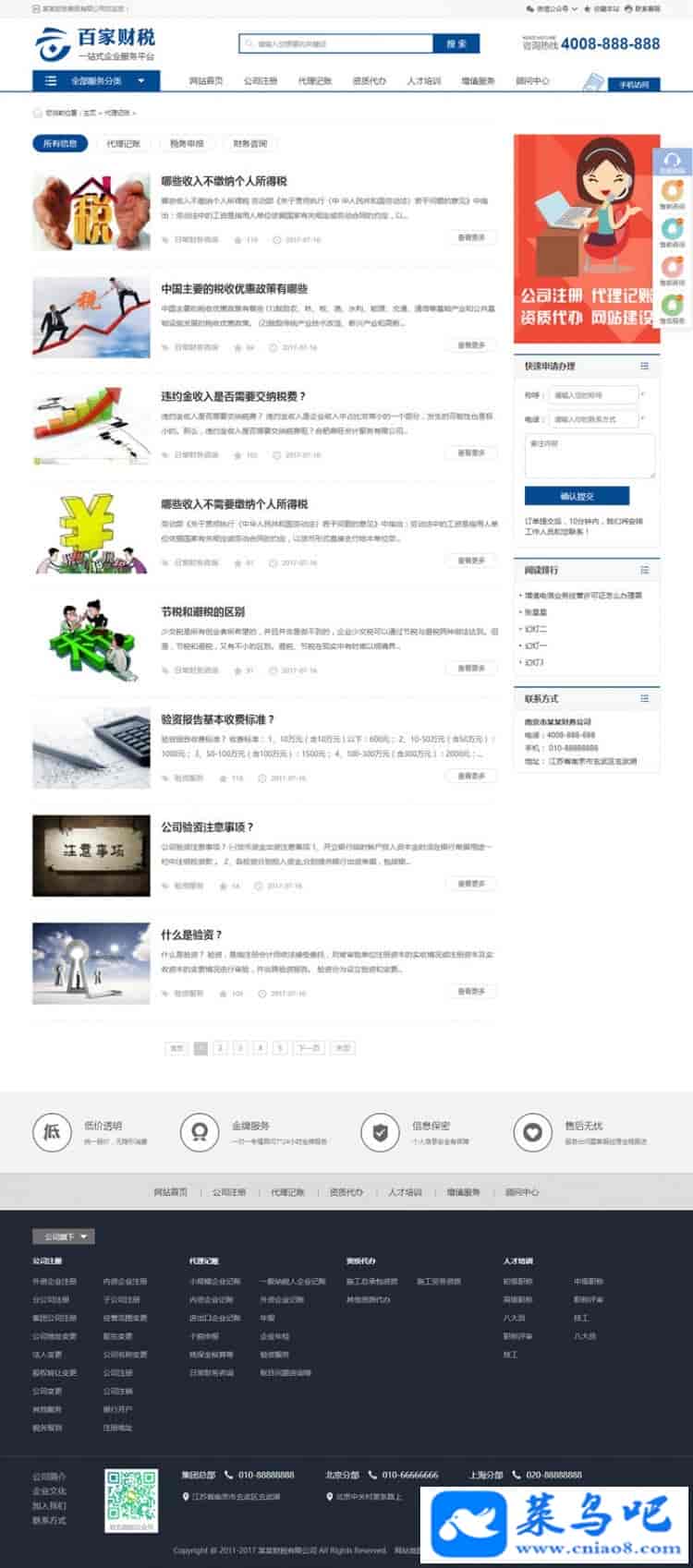Open 人才培训 in the top navigation bar

tap(423, 81)
